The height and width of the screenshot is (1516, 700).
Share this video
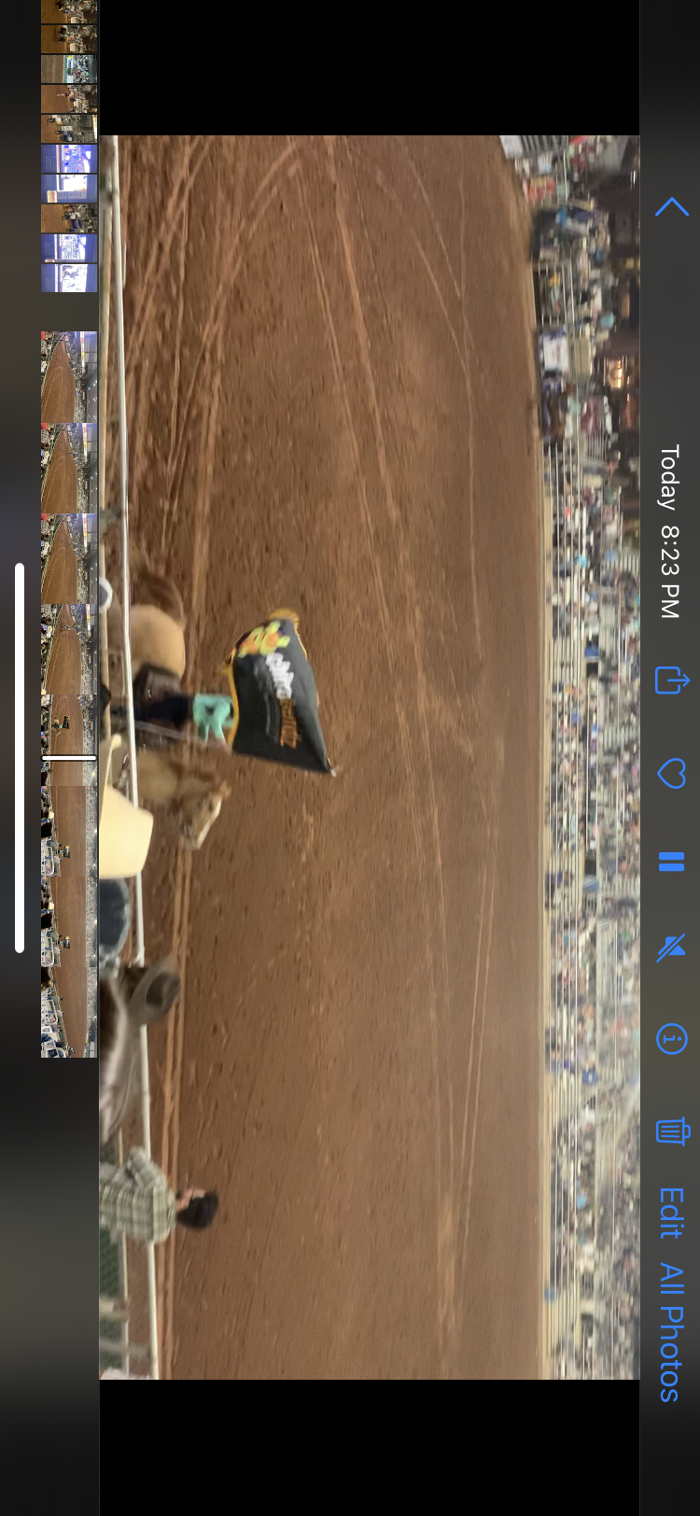click(x=671, y=680)
